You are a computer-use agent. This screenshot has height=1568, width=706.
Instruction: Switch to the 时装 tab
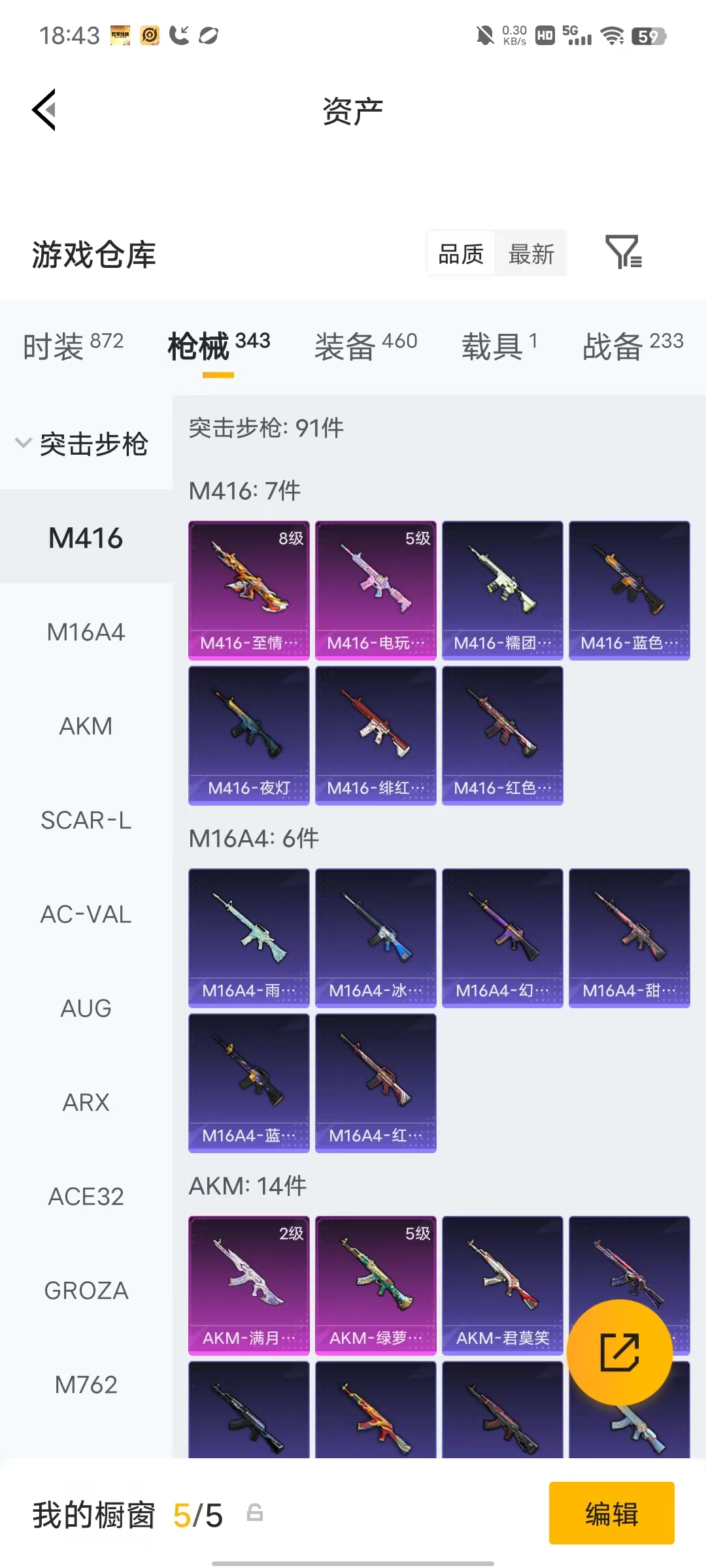click(73, 346)
